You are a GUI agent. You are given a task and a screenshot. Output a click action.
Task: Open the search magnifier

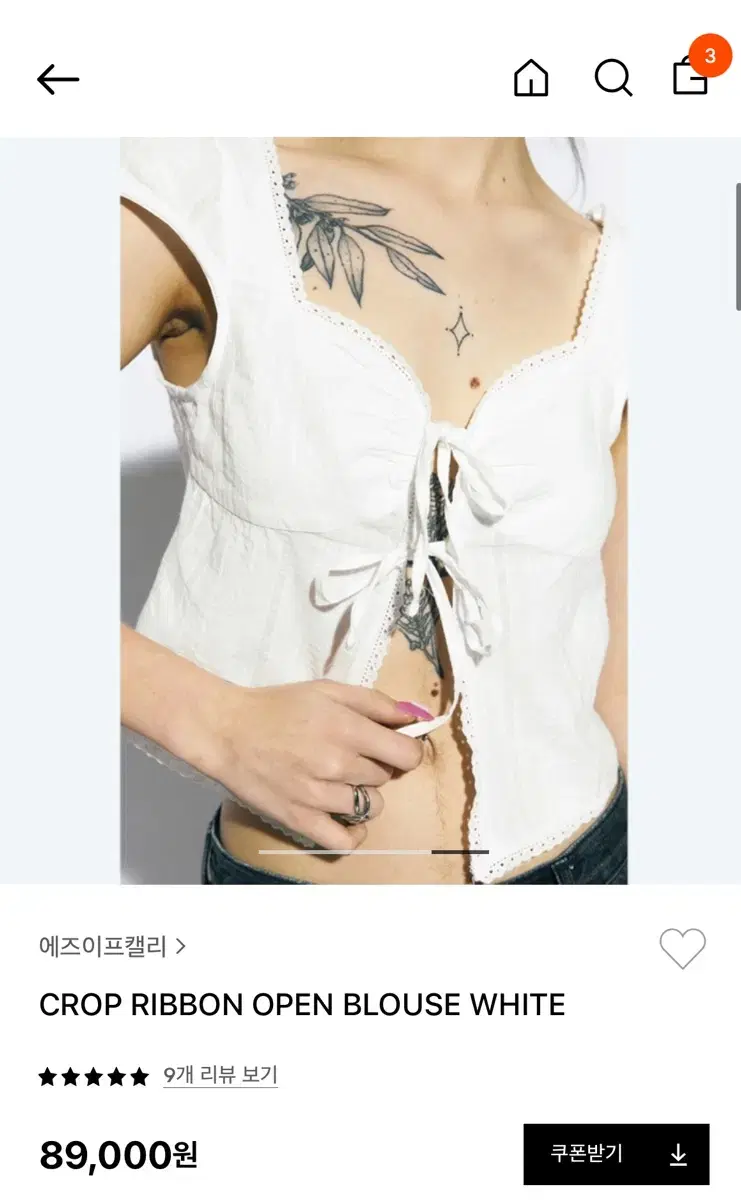tap(613, 78)
